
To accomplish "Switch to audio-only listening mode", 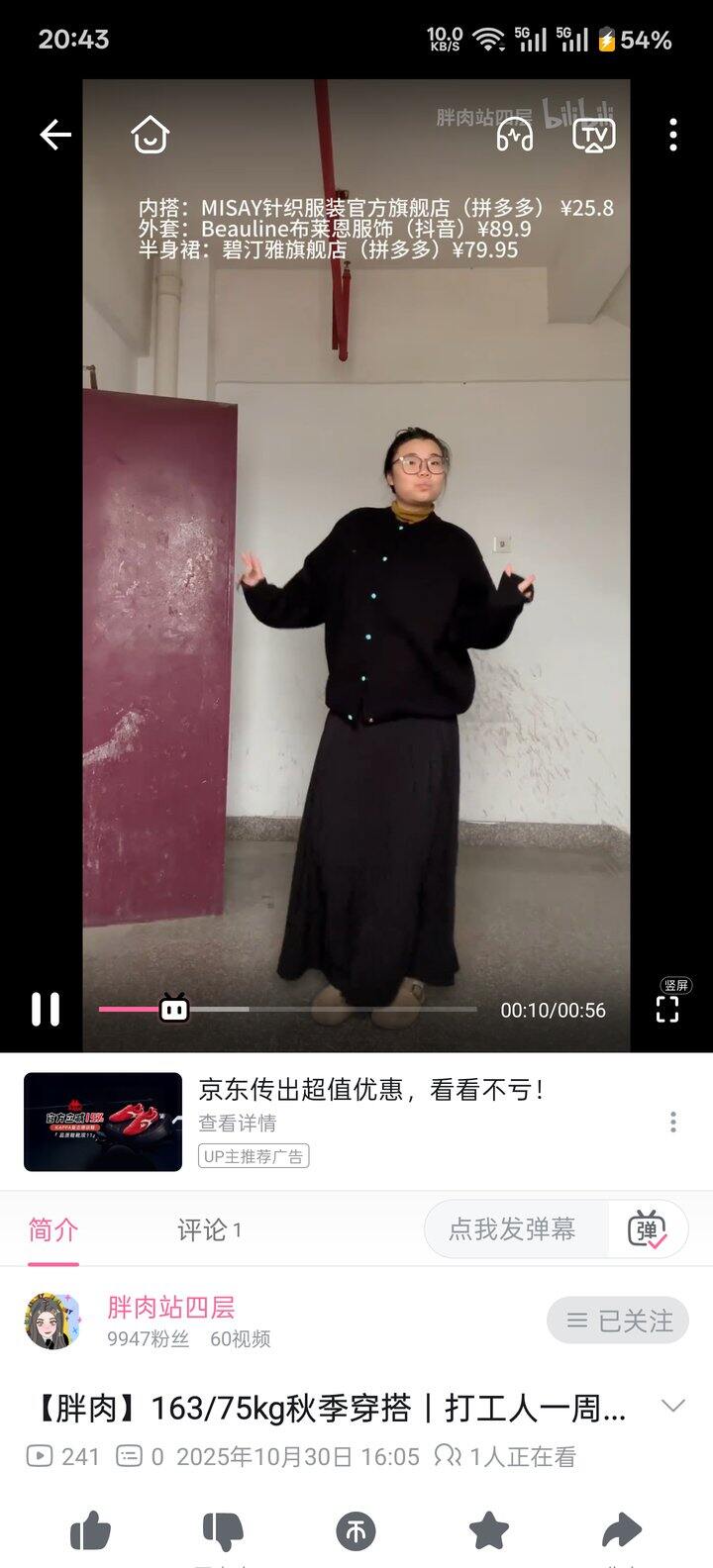I will [x=515, y=135].
